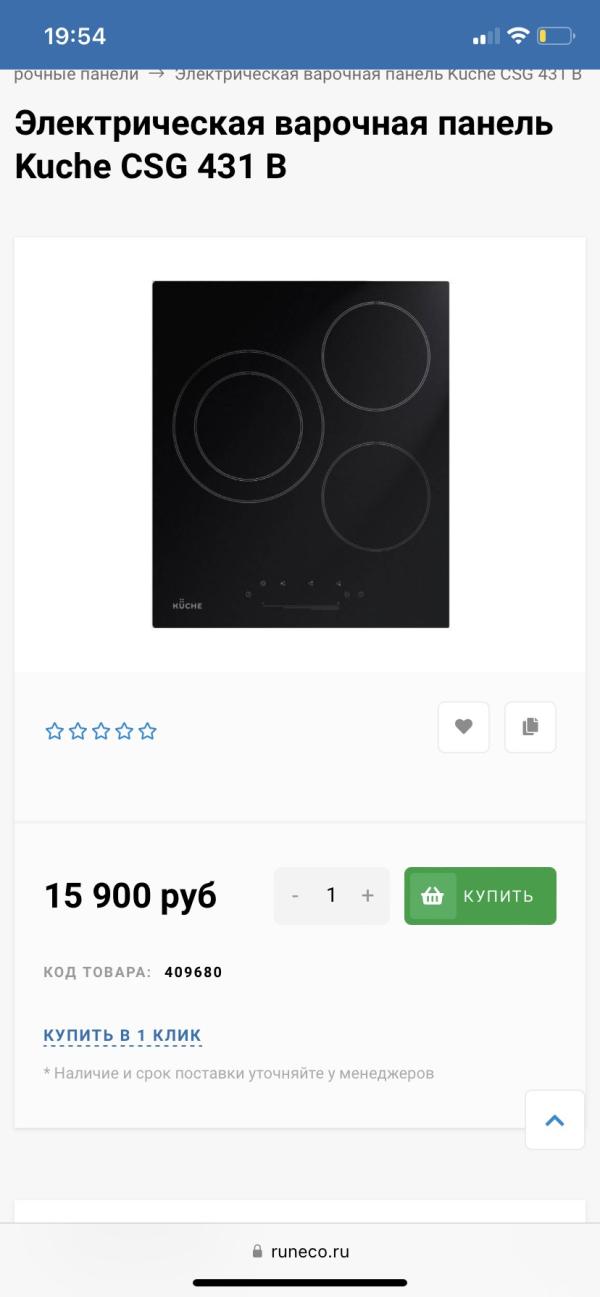Open the Купить в 1 клик link
The image size is (600, 1297).
tap(122, 1035)
